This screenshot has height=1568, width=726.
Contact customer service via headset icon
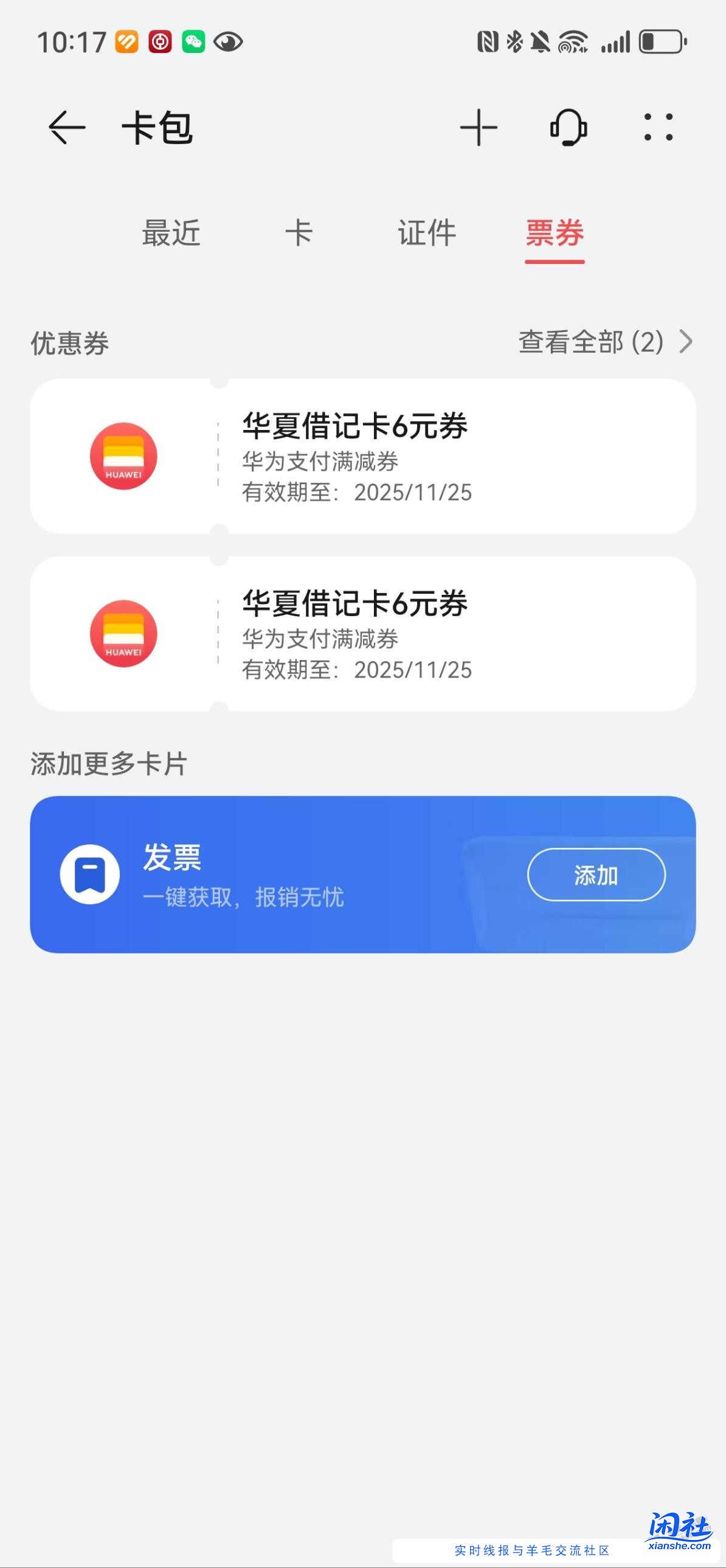tap(569, 128)
